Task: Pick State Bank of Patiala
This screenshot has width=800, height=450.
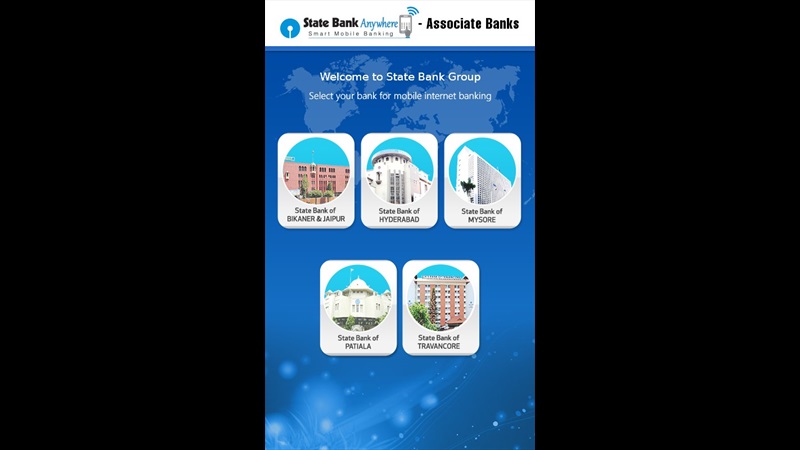Action: pos(357,307)
